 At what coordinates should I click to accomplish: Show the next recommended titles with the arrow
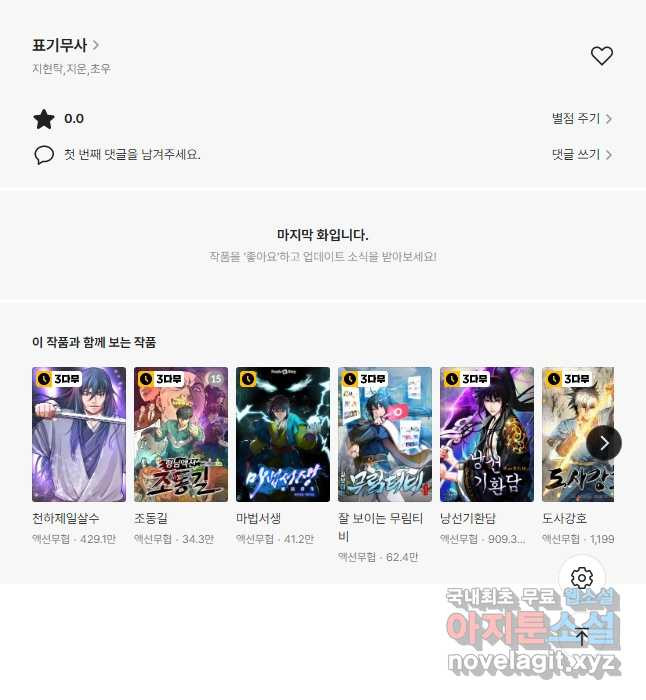point(604,443)
